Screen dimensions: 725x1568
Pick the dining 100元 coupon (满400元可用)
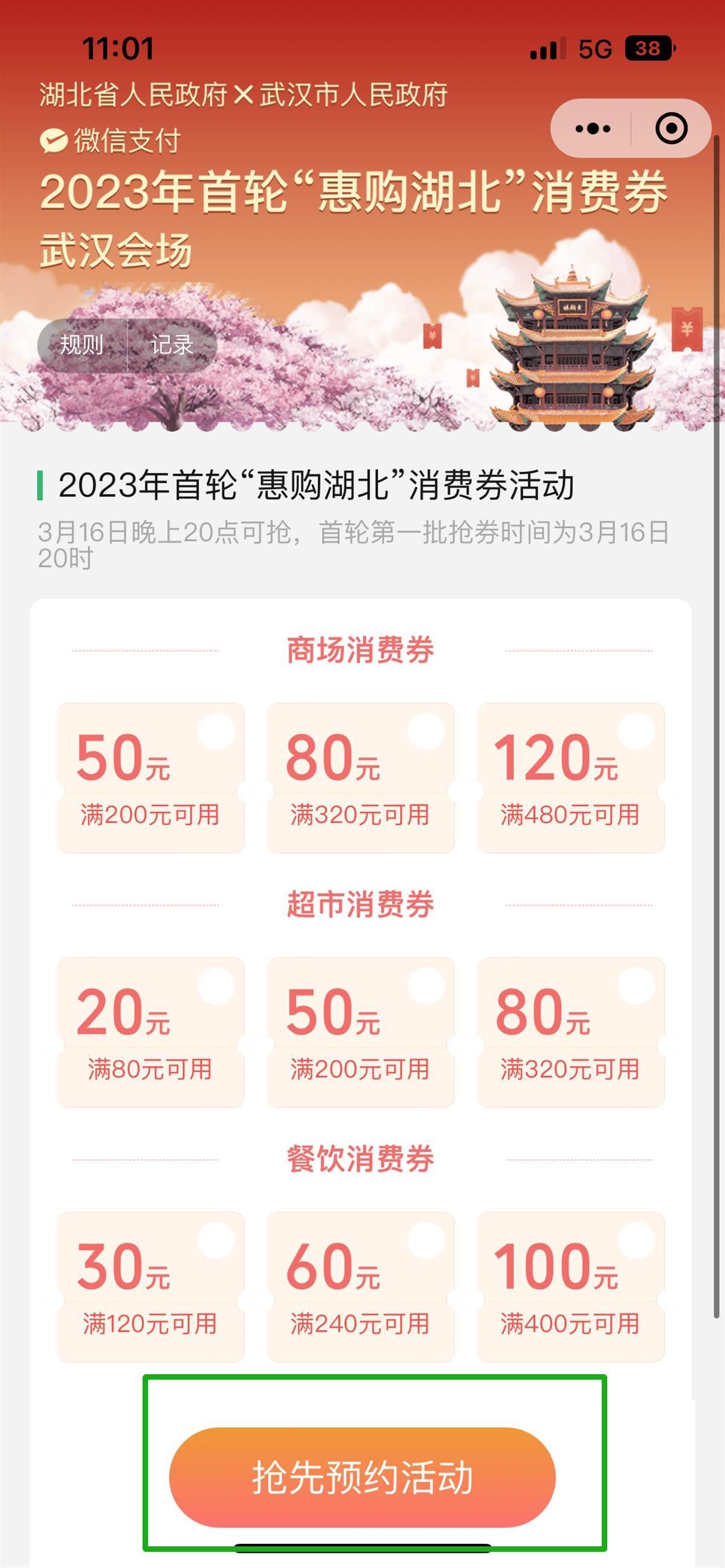[x=571, y=1287]
